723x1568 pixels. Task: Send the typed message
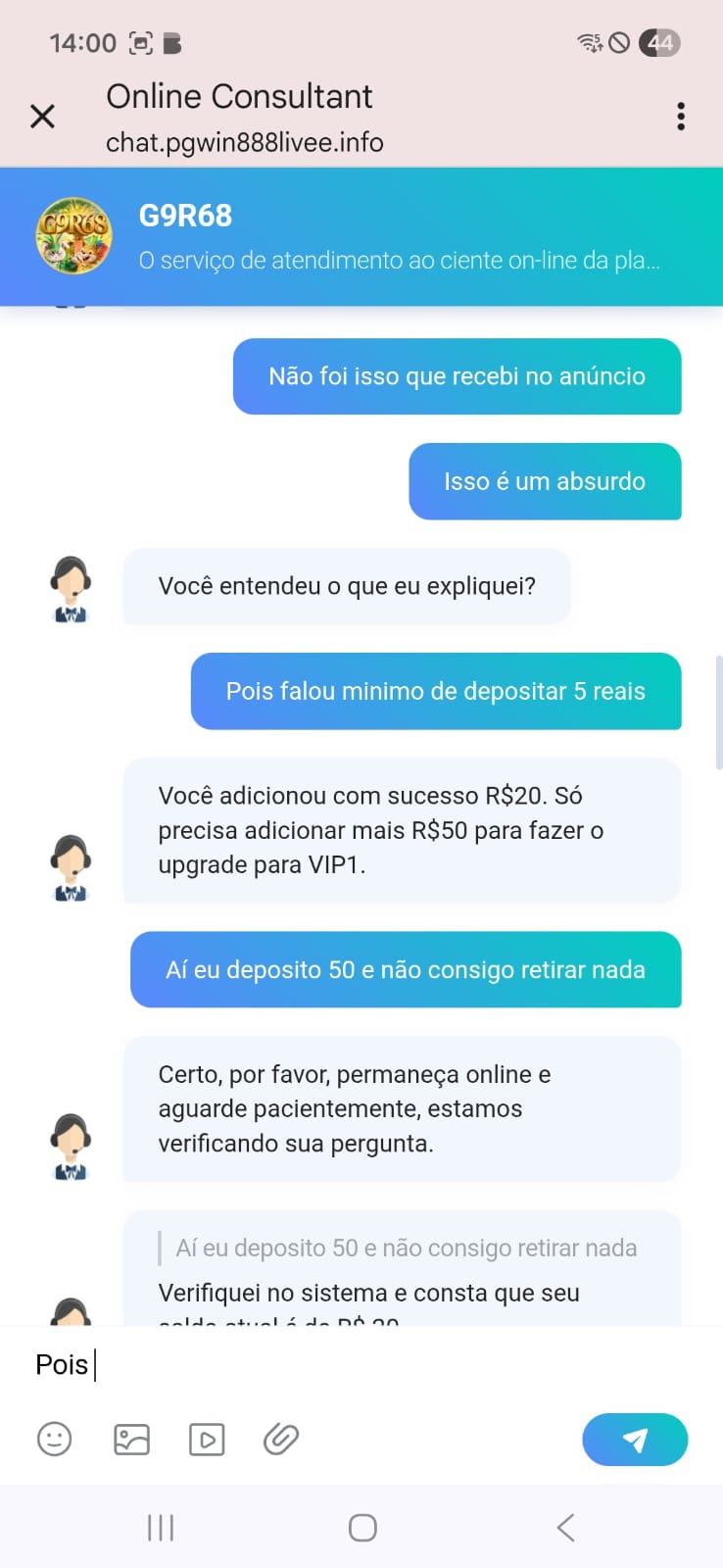(635, 1439)
